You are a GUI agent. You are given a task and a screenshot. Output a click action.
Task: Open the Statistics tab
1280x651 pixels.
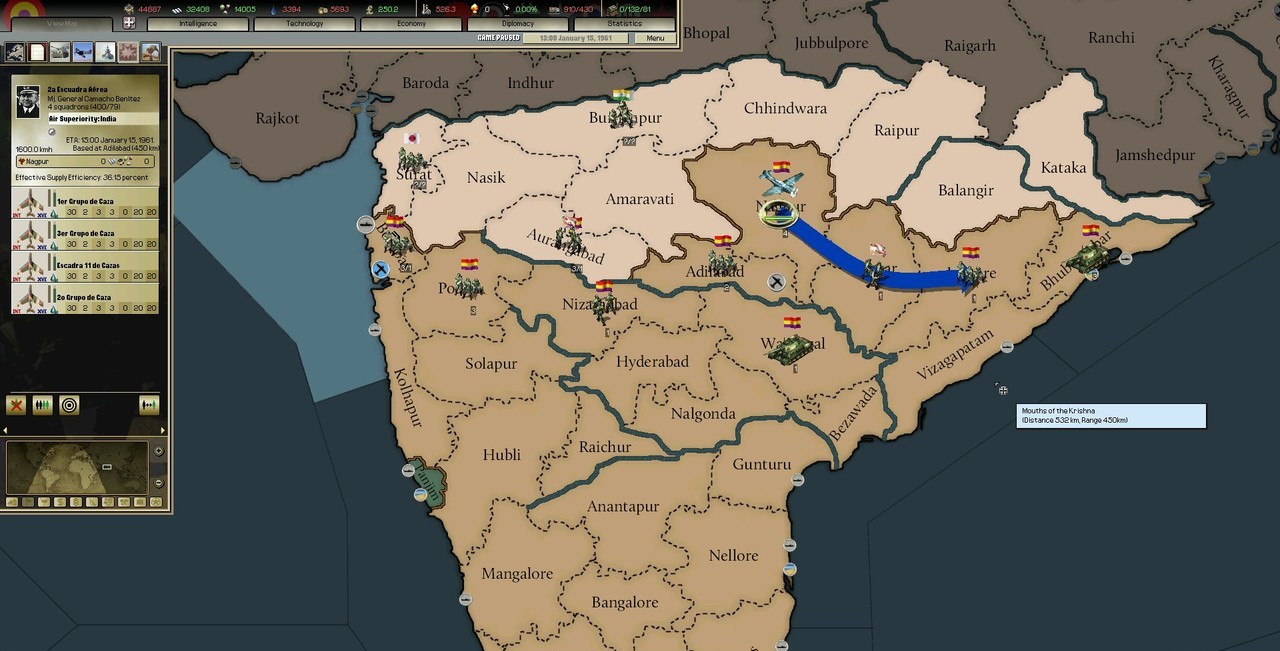pos(625,24)
